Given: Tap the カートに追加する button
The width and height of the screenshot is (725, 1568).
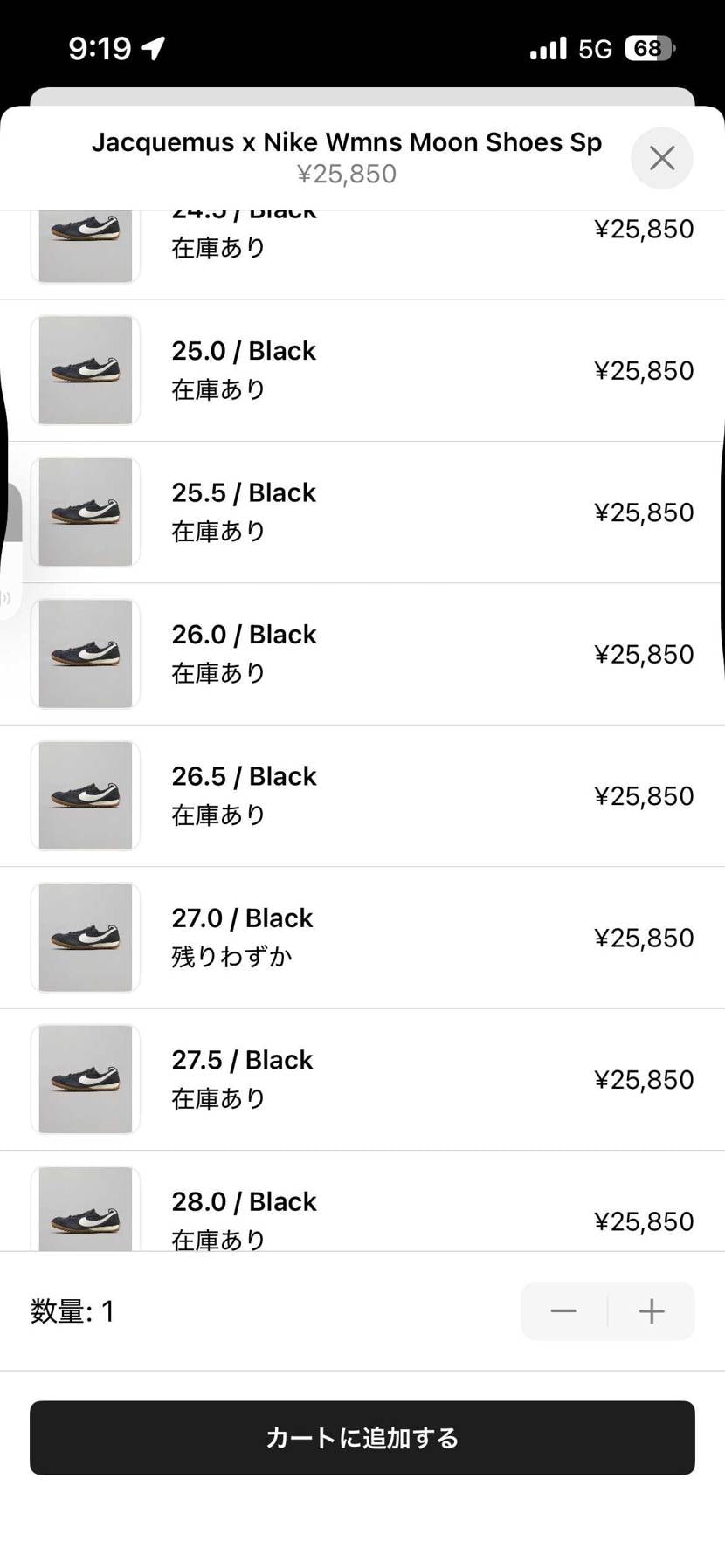Looking at the screenshot, I should click(x=362, y=1438).
